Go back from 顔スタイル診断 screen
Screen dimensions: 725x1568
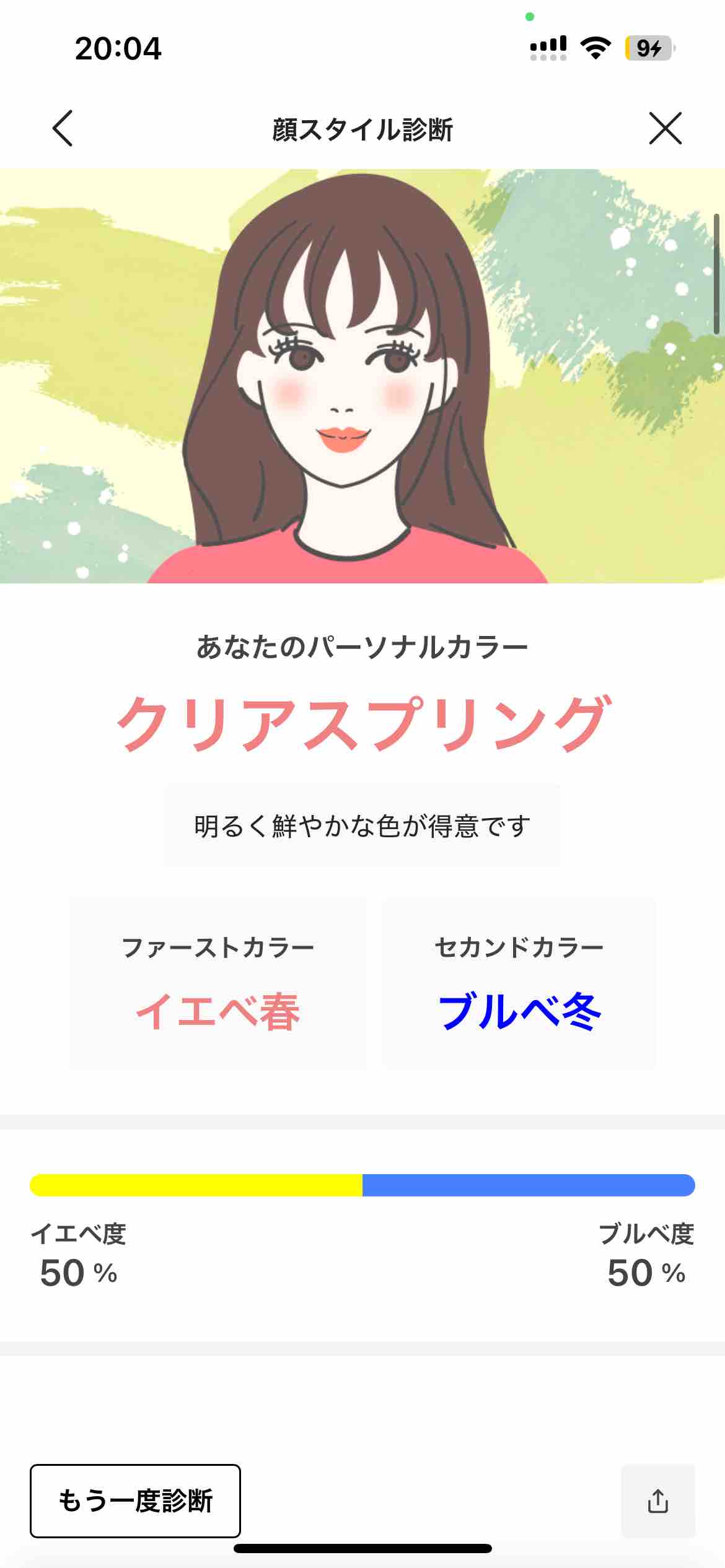tap(63, 128)
